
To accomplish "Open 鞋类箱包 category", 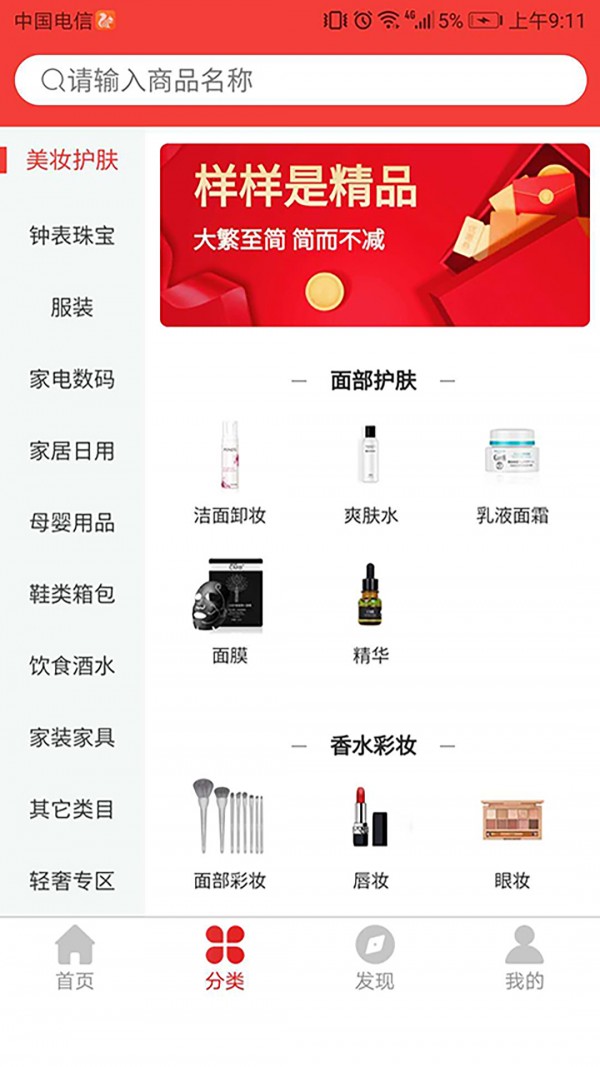I will tap(72, 594).
